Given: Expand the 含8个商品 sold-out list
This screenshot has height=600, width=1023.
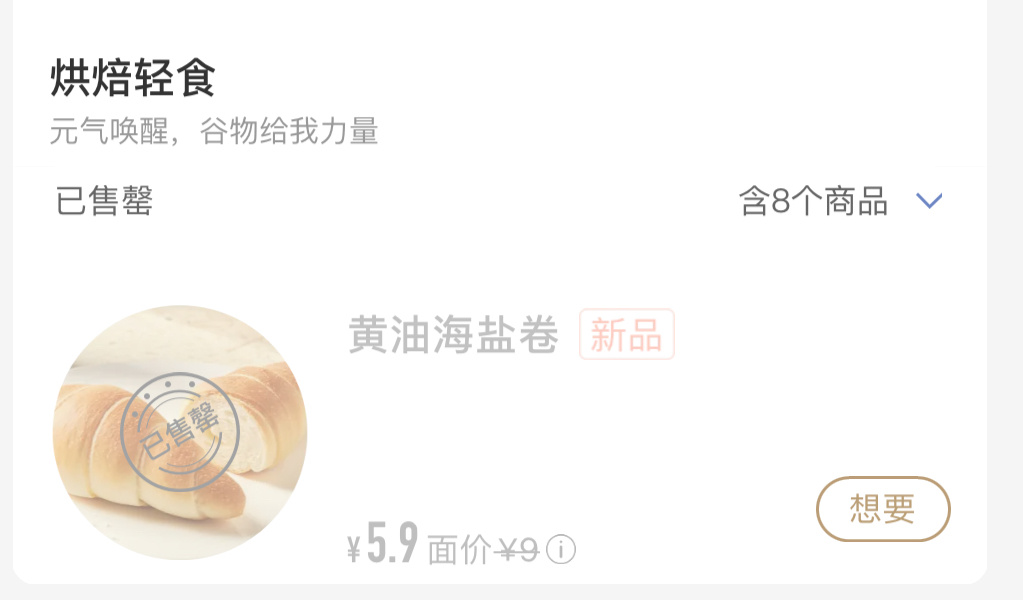Looking at the screenshot, I should pyautogui.click(x=929, y=202).
